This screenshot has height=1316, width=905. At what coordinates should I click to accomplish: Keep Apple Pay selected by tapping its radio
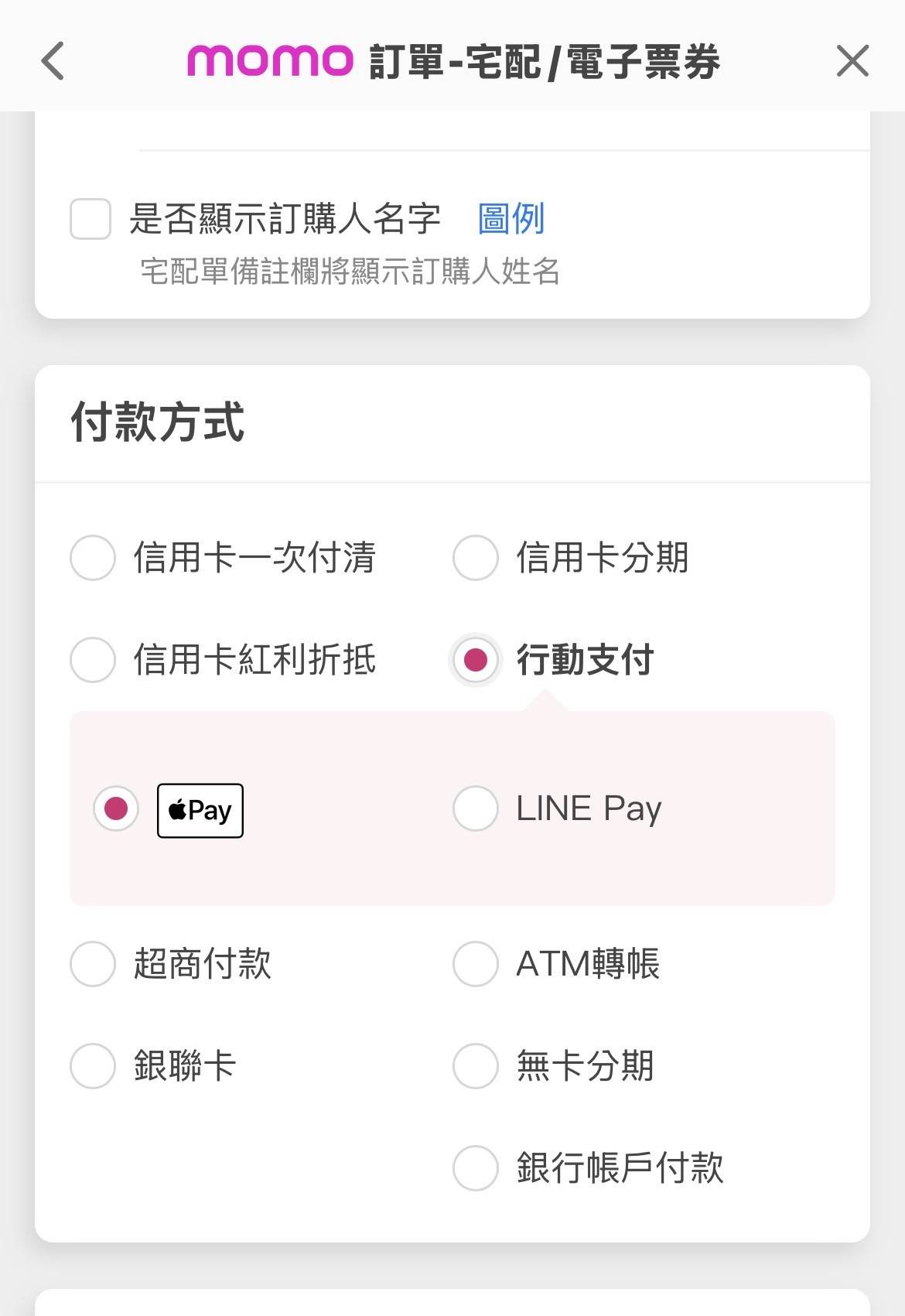click(115, 809)
